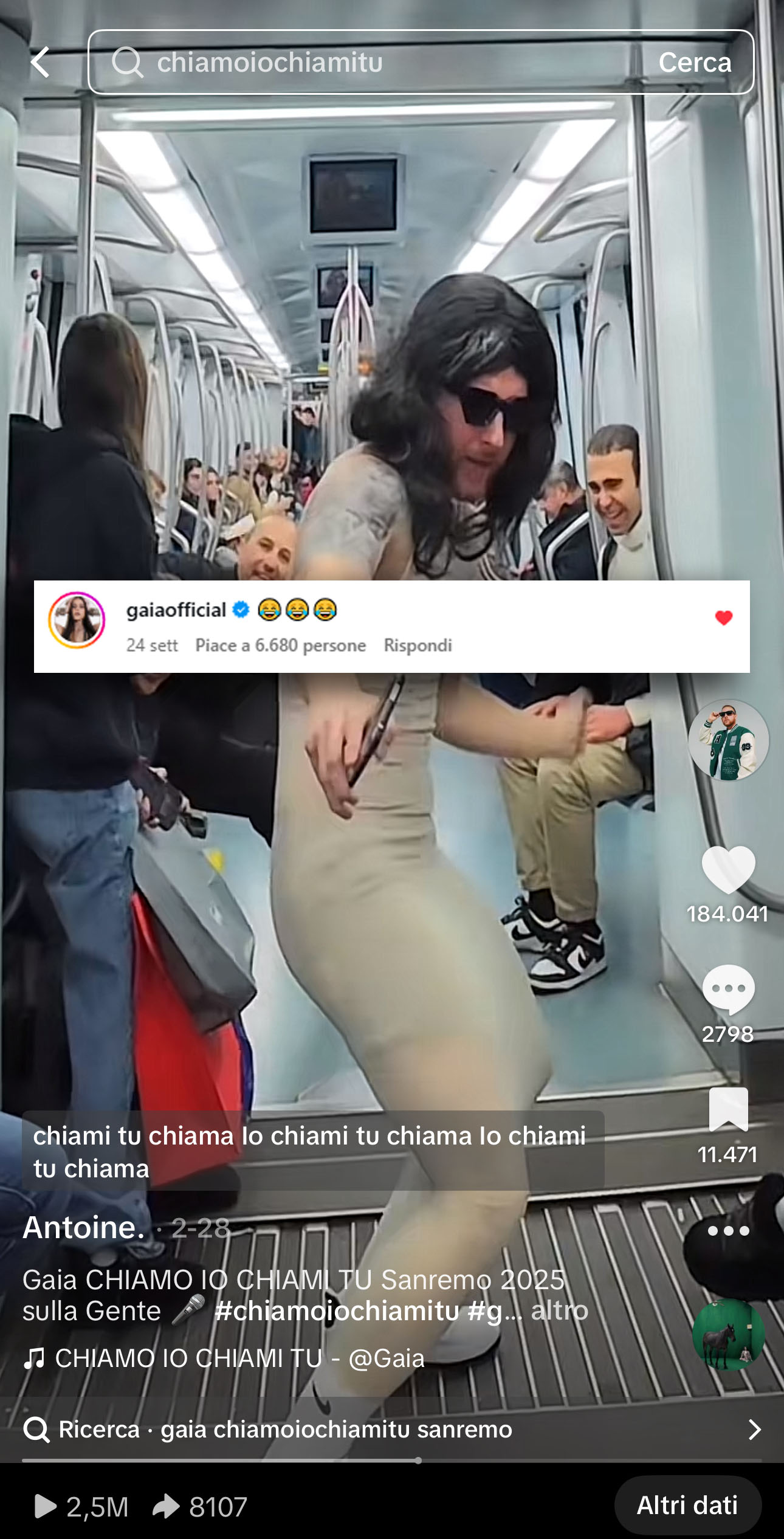This screenshot has height=1539, width=784.
Task: Open the comments on this video
Action: click(x=728, y=989)
